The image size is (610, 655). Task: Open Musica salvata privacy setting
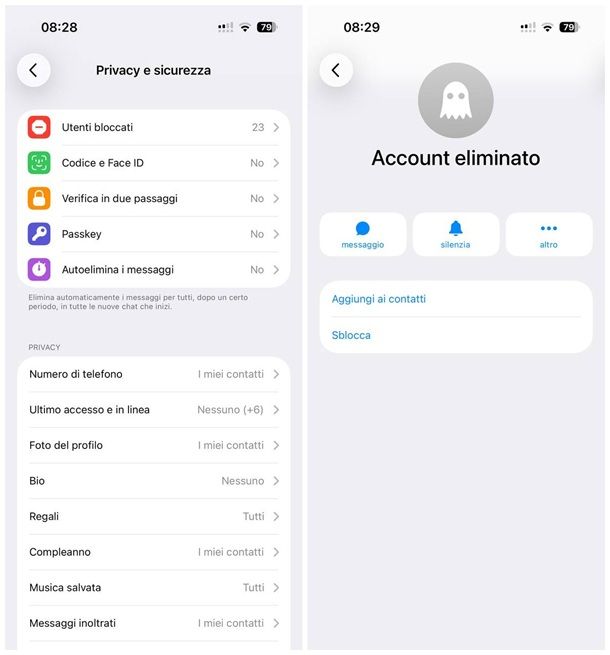coord(154,587)
